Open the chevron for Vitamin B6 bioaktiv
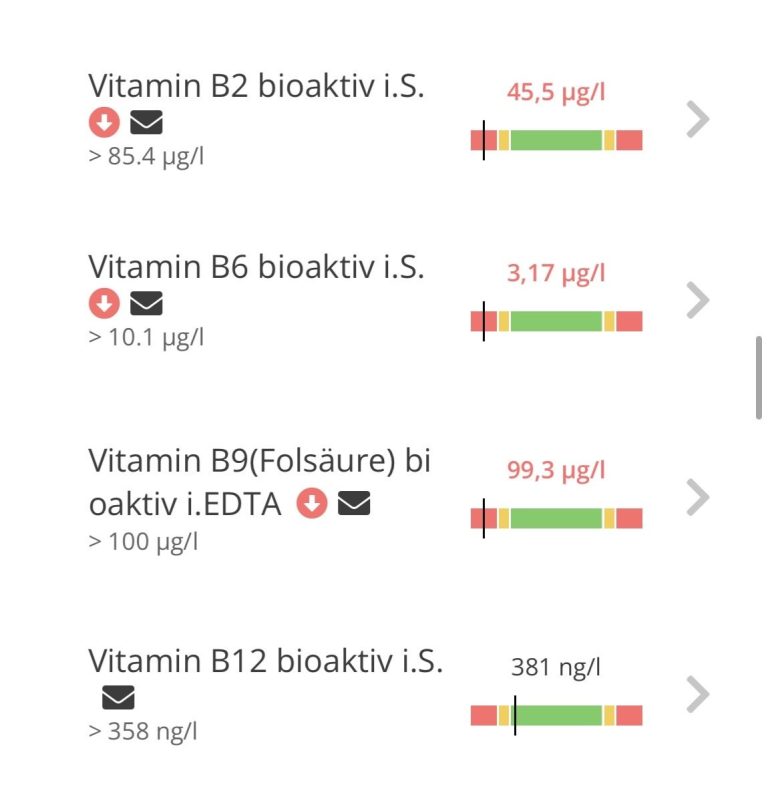Screen dimensions: 768x799 [x=698, y=300]
